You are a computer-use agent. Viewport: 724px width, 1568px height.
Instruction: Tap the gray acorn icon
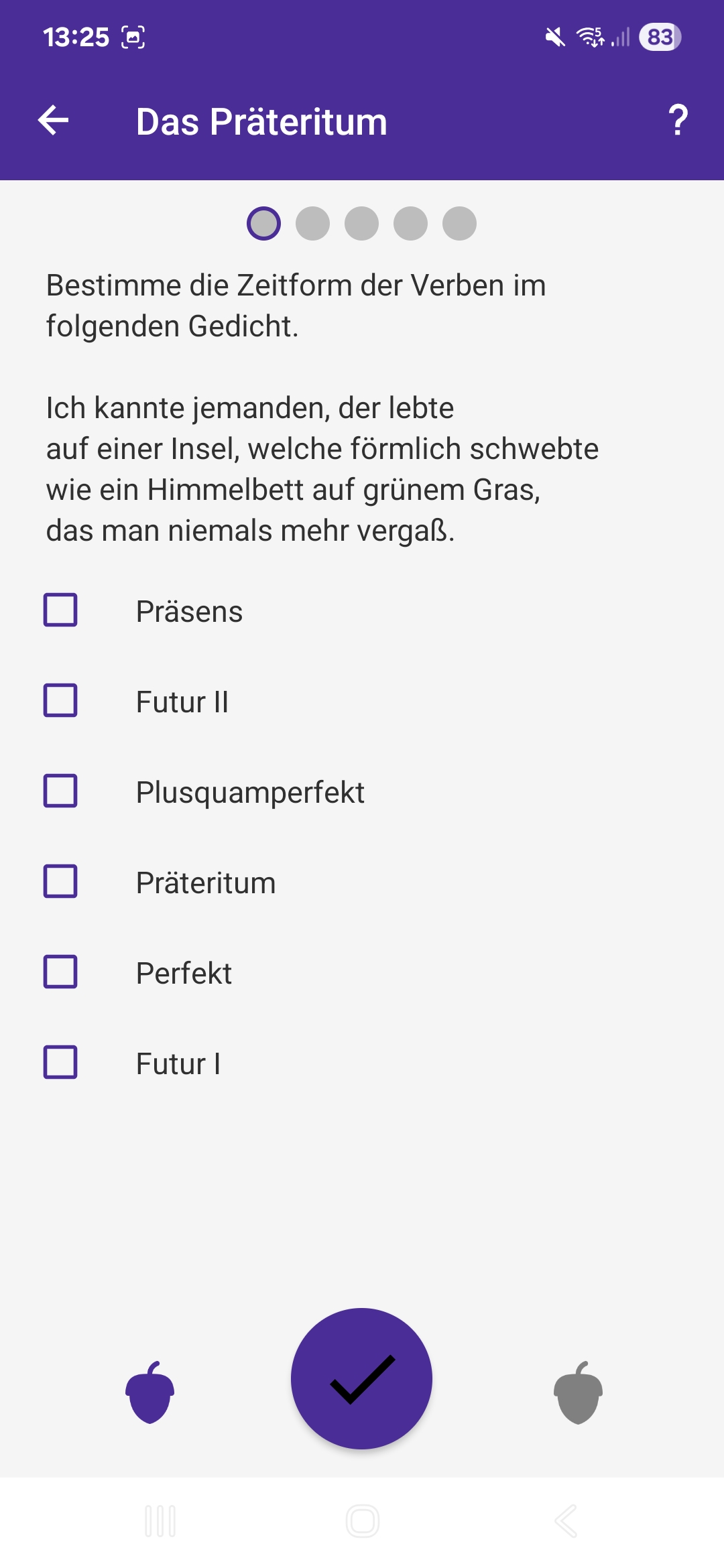pos(579,1392)
